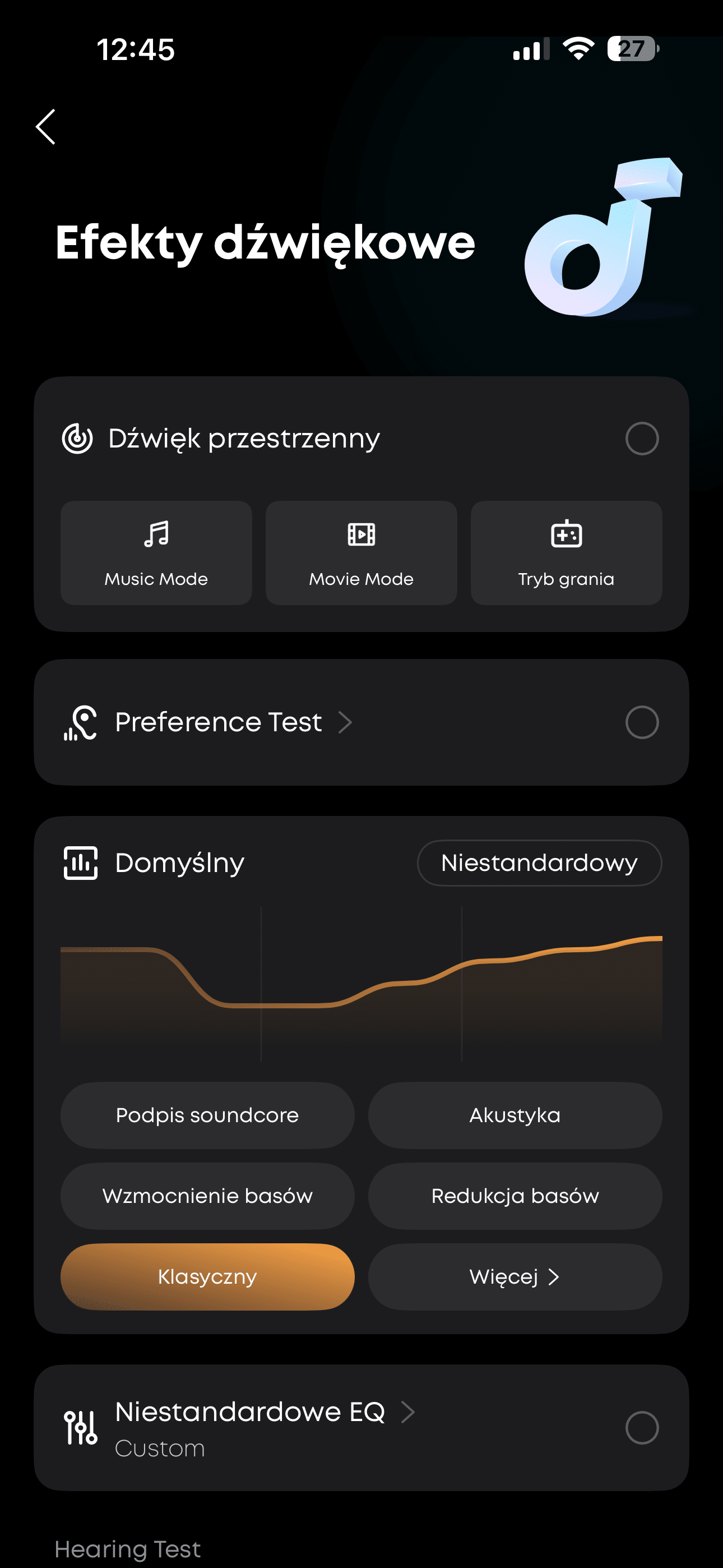
Task: Go back using the top arrow
Action: click(45, 127)
